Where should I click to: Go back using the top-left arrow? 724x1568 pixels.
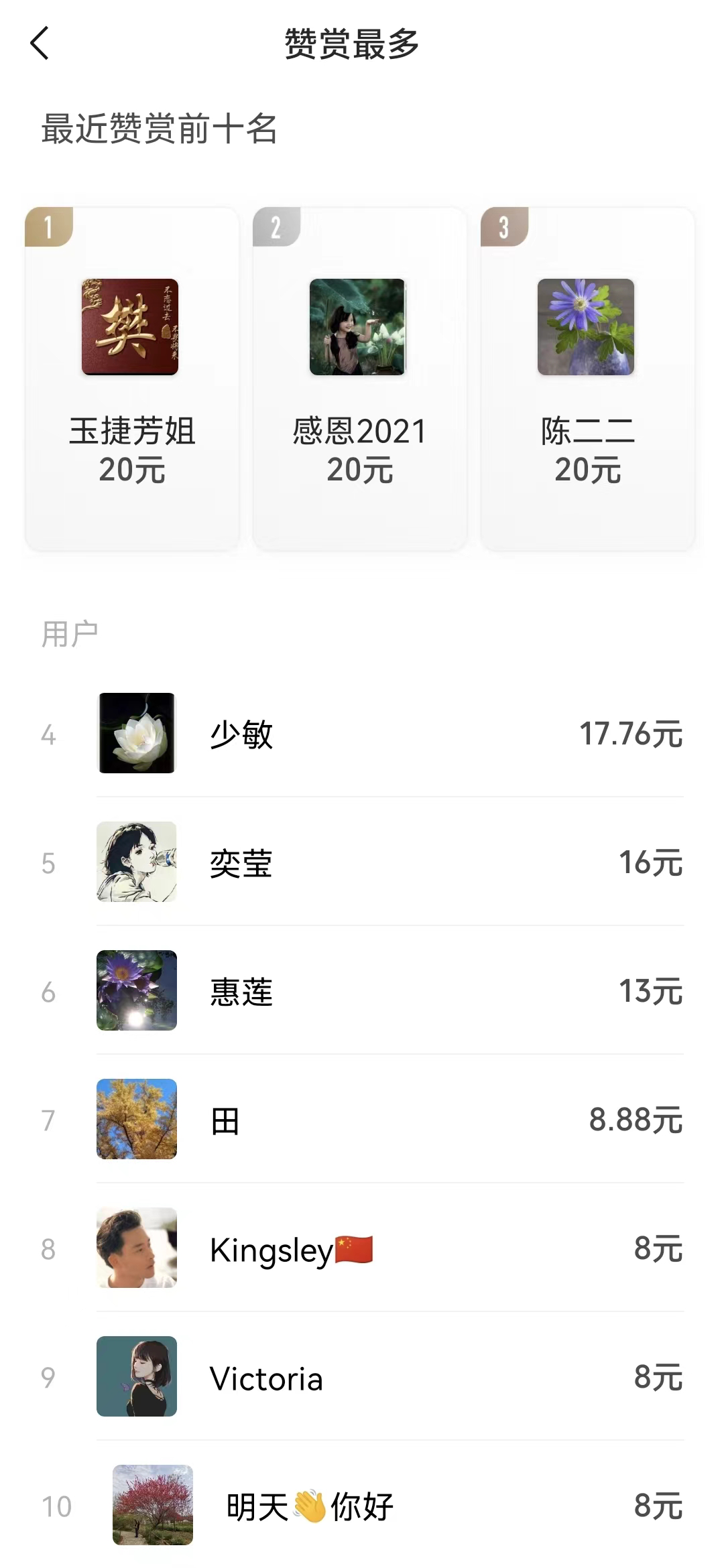point(40,44)
